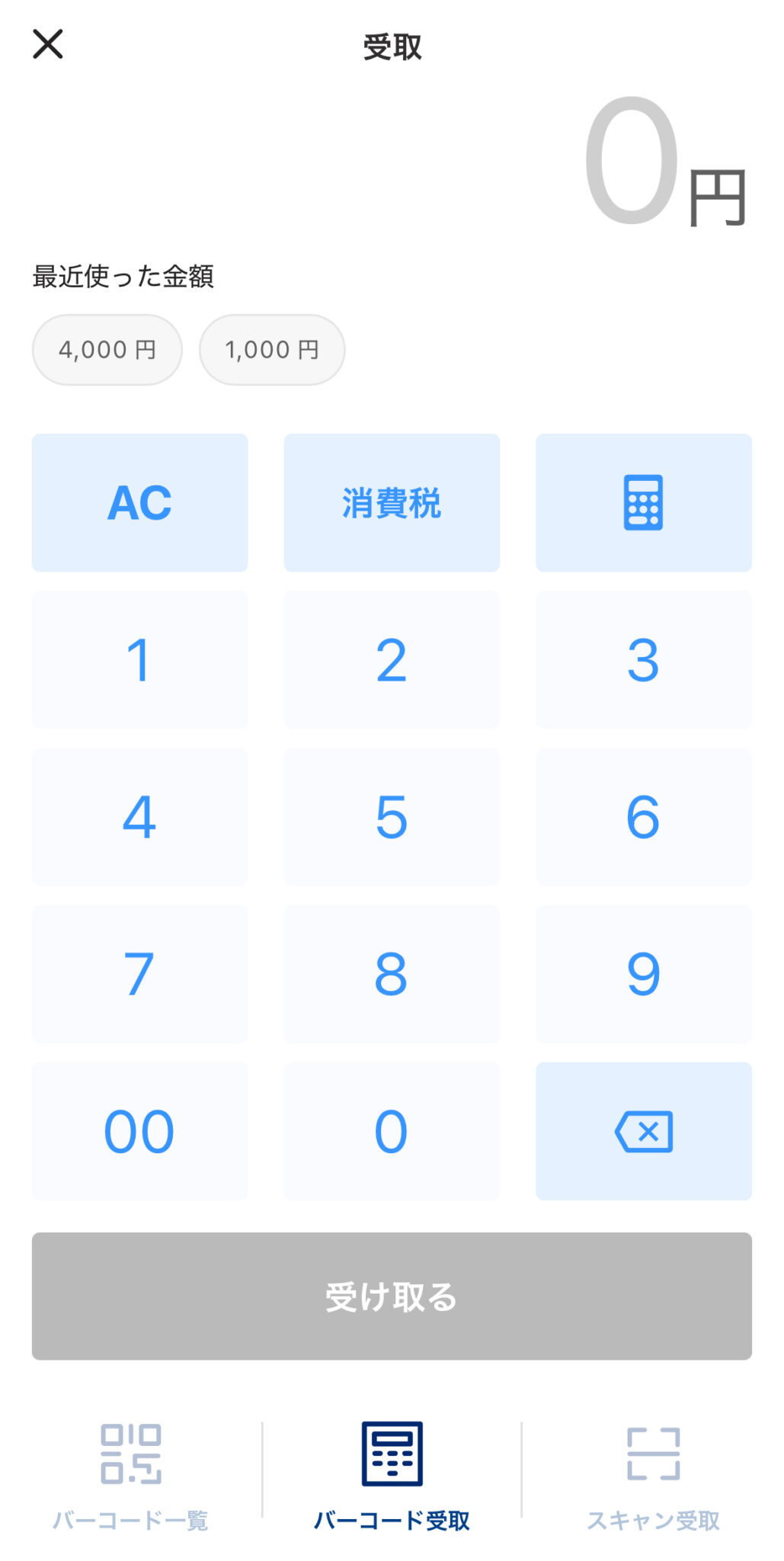Select the 1,000円 recent amount chip
The height and width of the screenshot is (1561, 784).
click(x=272, y=349)
